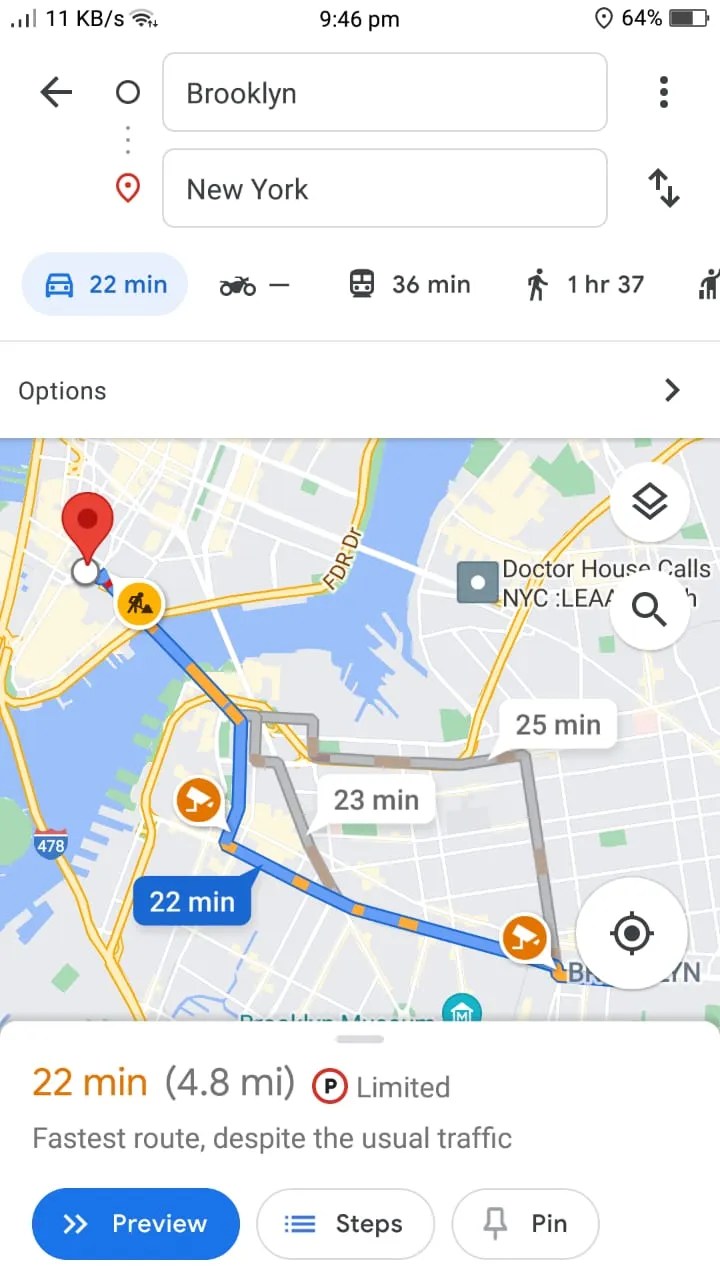Pin this route using the Pin button
This screenshot has width=720, height=1280.
pos(525,1223)
